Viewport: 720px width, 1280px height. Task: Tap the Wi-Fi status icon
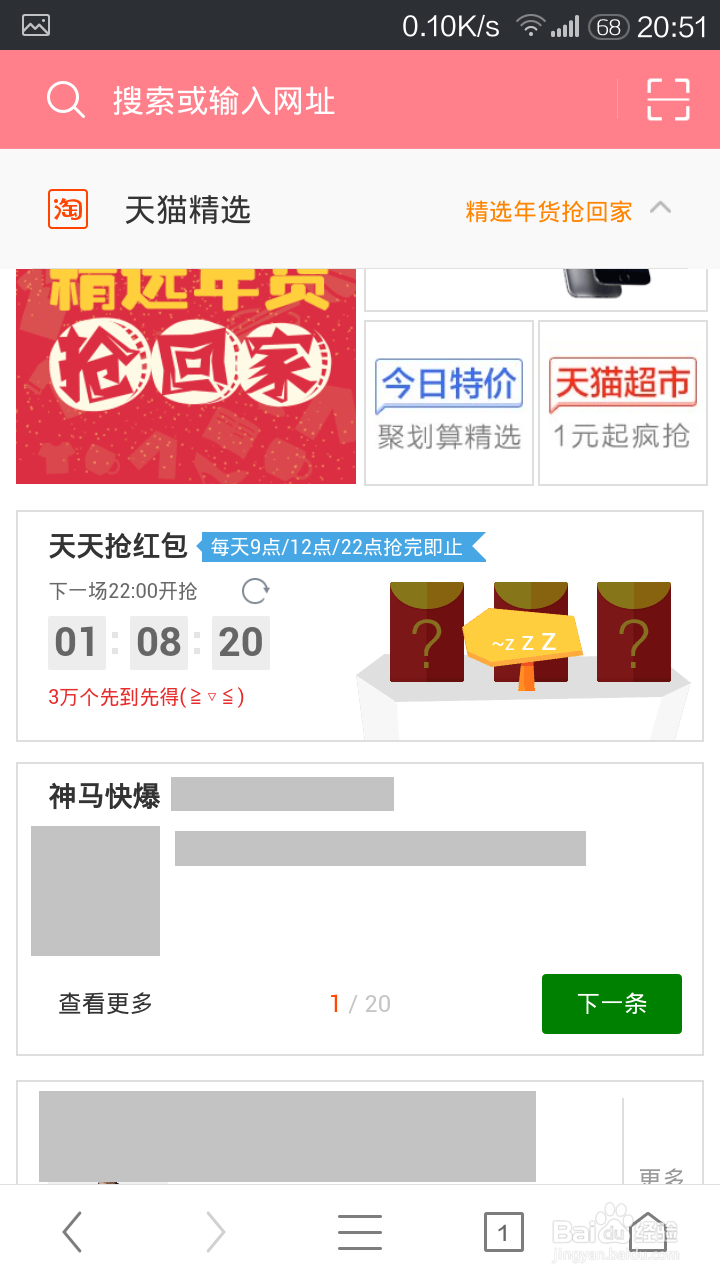(531, 26)
